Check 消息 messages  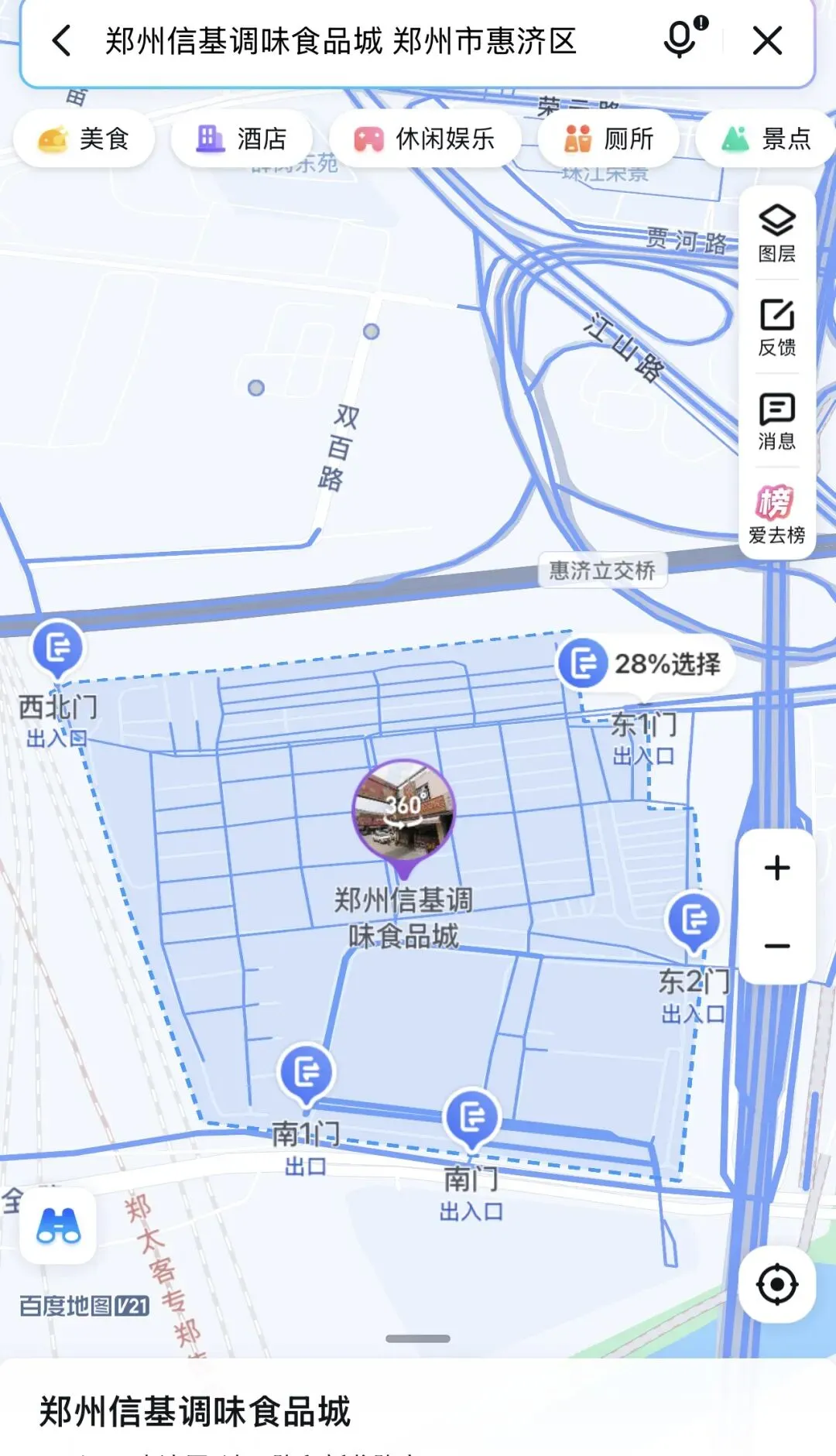[x=777, y=421]
